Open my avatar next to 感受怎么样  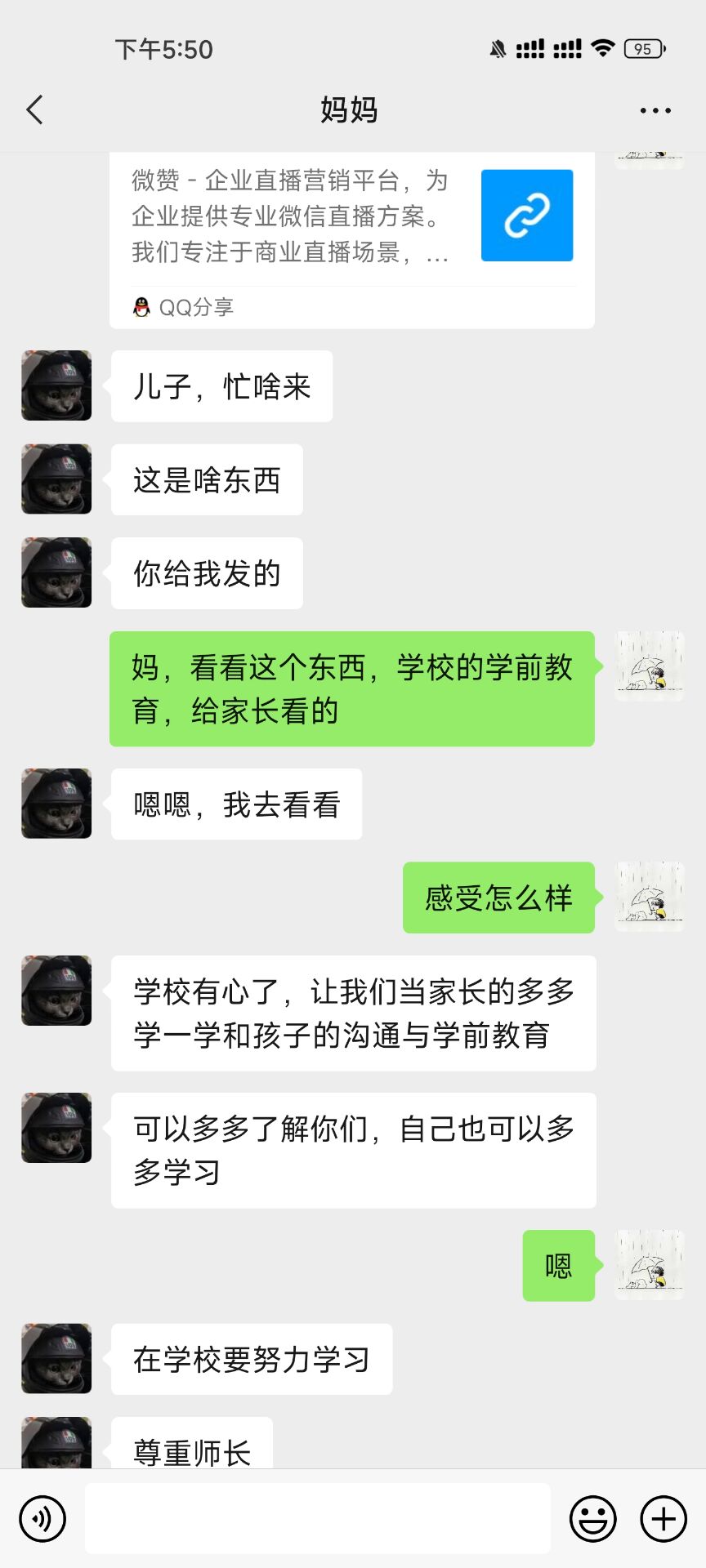(x=649, y=897)
